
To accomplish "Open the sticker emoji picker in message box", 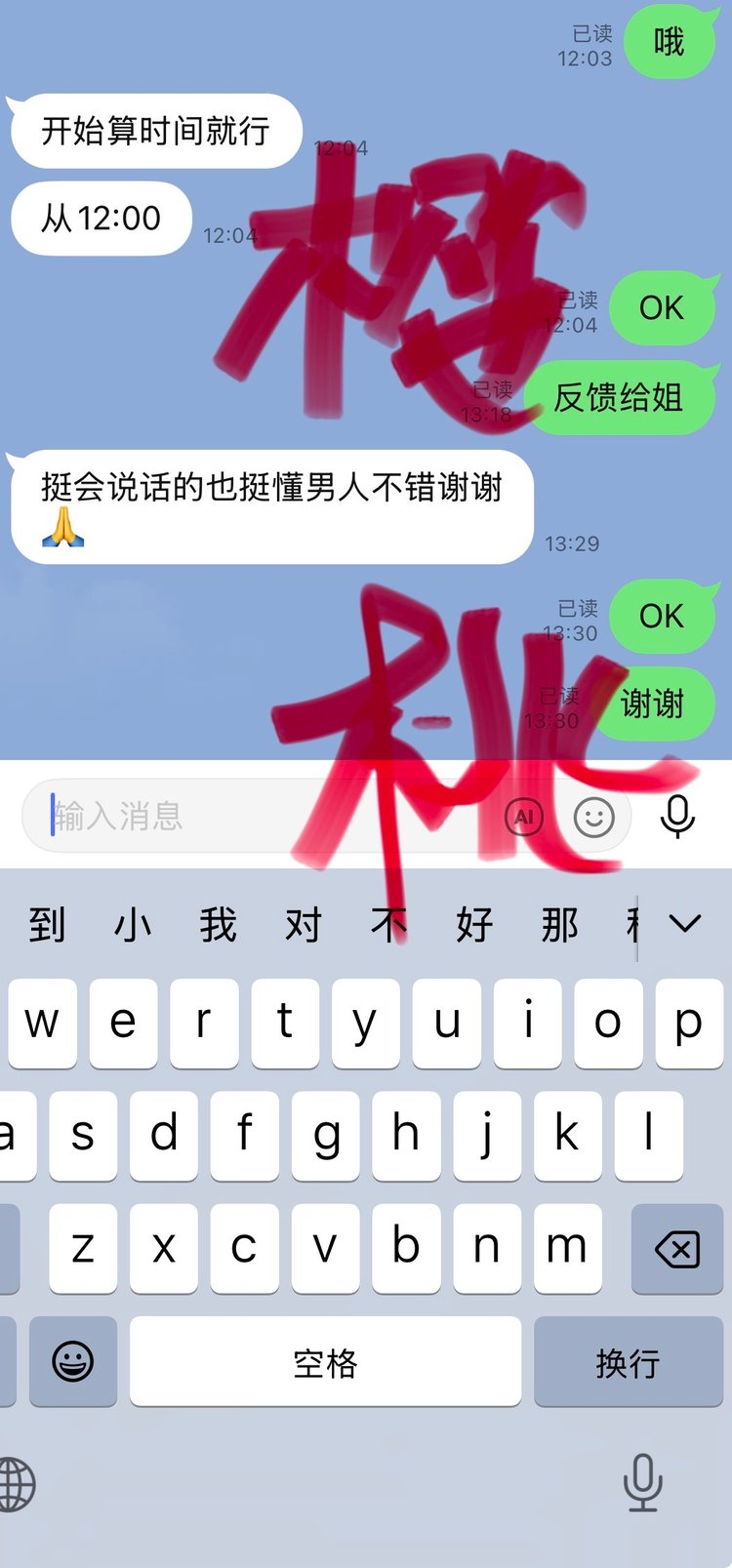I will [x=593, y=817].
